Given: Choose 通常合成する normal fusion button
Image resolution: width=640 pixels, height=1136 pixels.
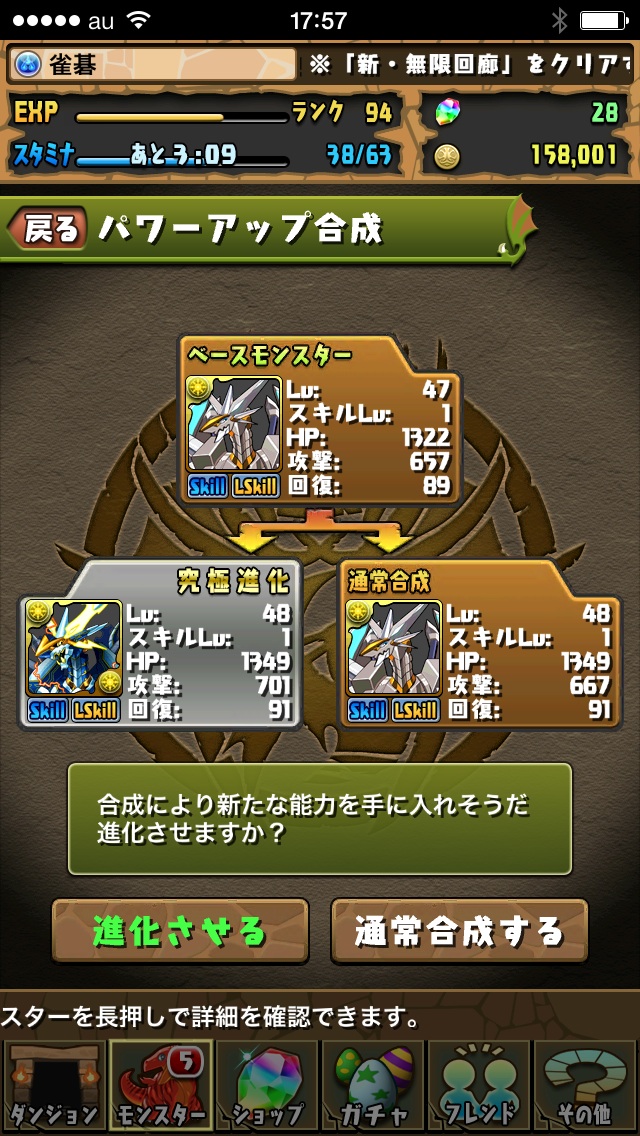Looking at the screenshot, I should tap(459, 930).
